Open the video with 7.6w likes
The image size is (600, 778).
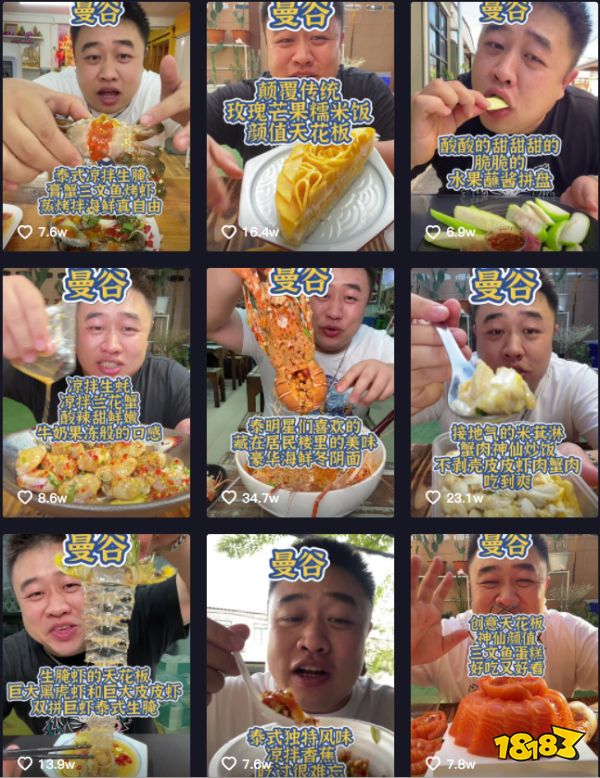pos(96,125)
